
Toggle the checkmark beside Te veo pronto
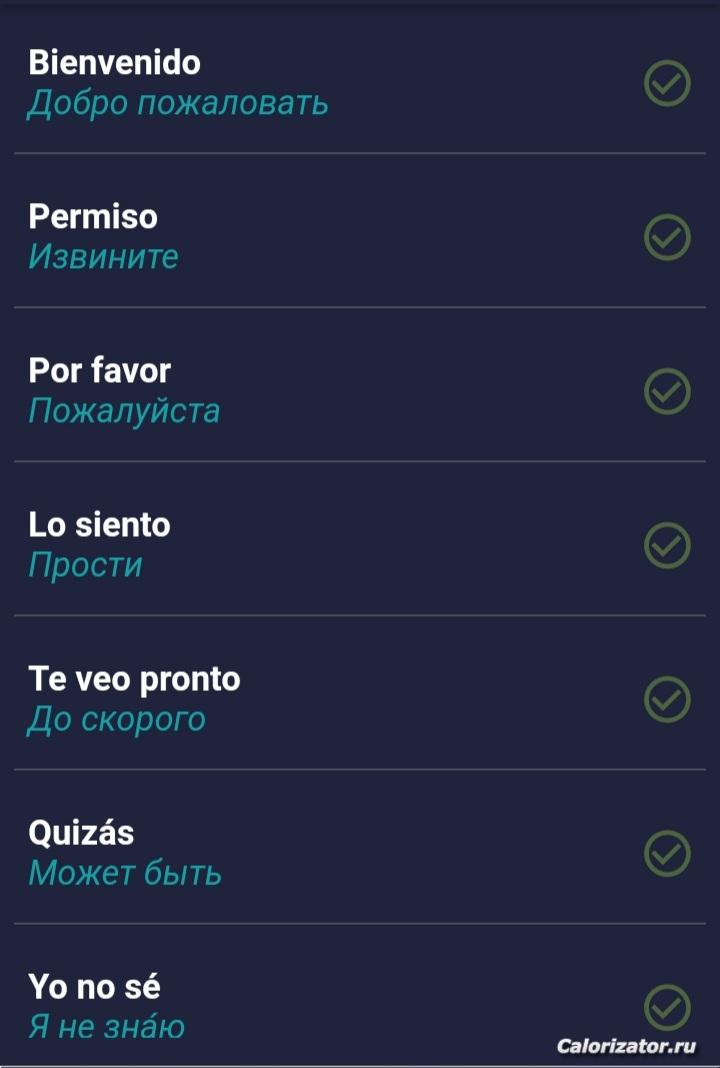click(x=667, y=699)
